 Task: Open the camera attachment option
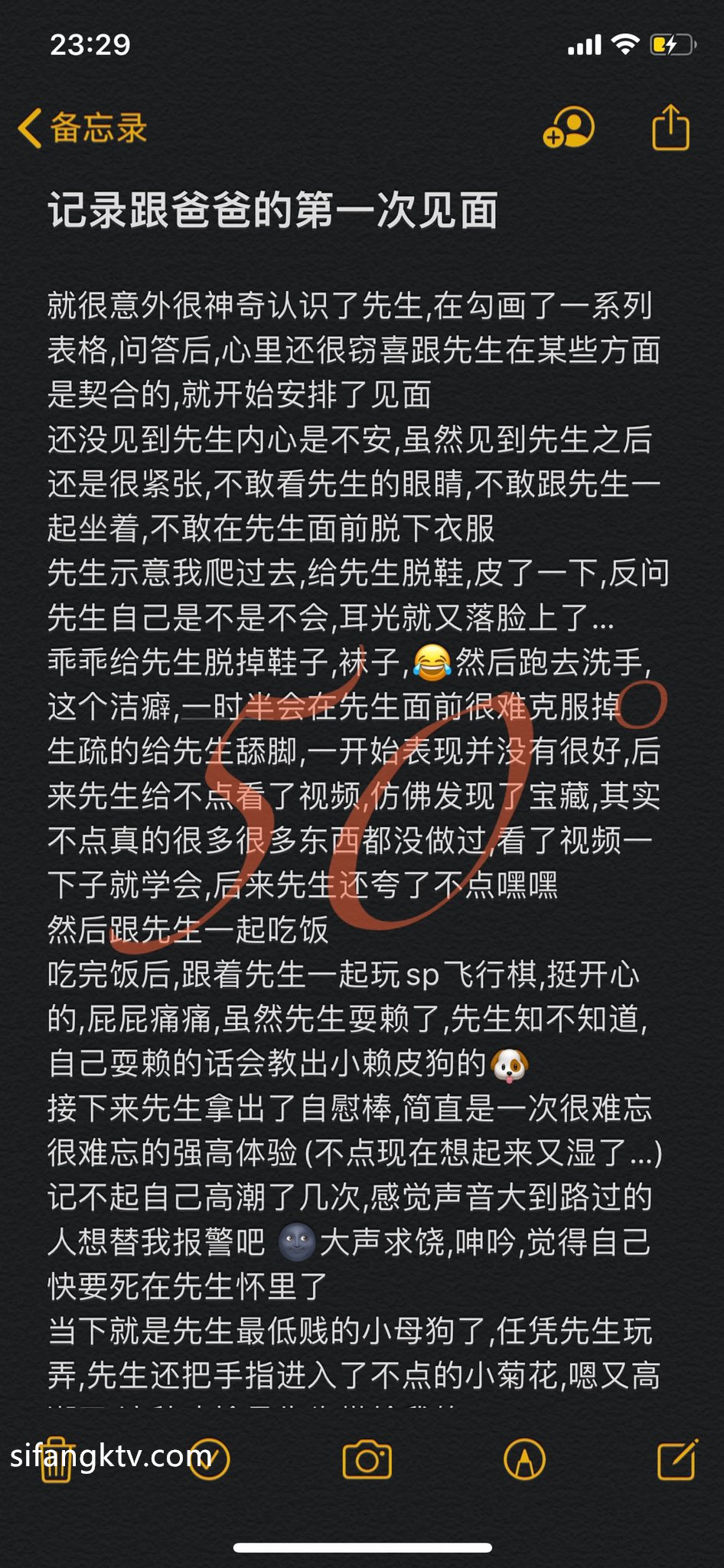(367, 1460)
